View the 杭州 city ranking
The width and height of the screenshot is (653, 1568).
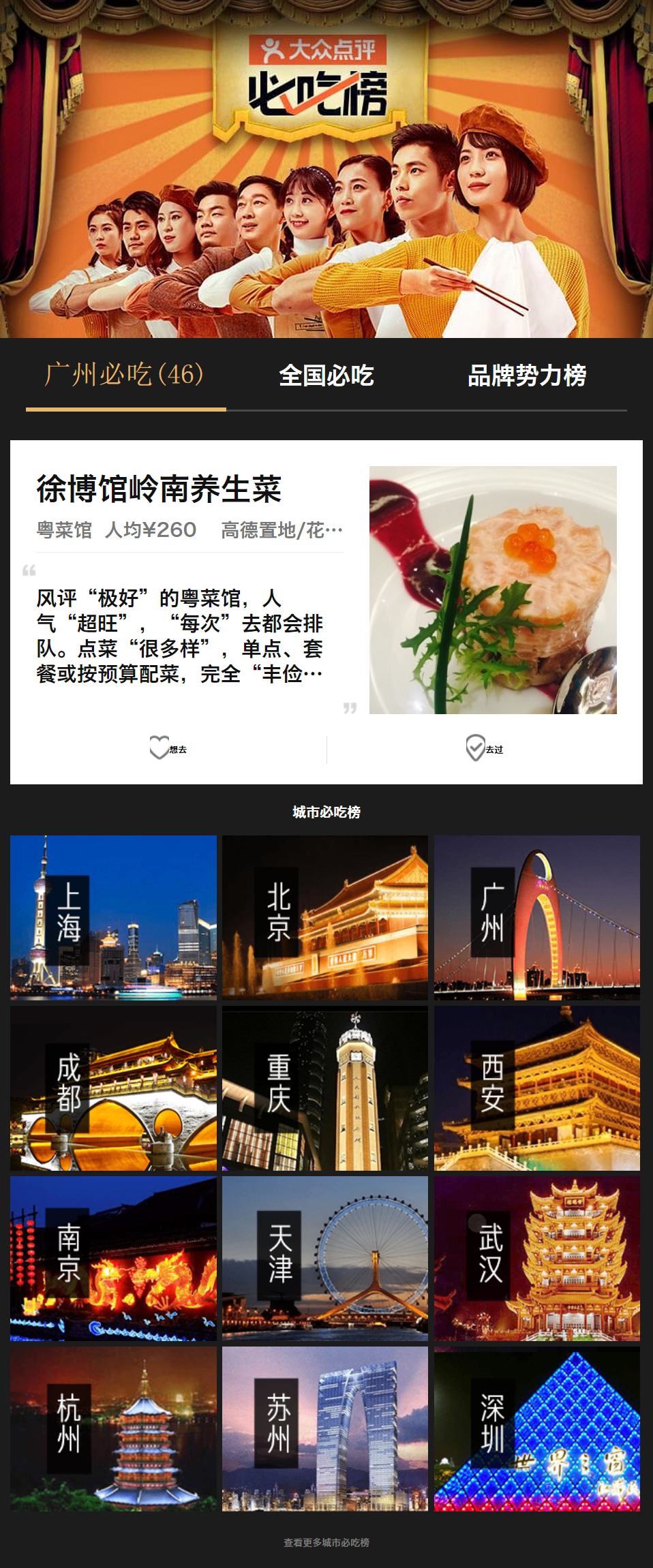(x=113, y=1428)
